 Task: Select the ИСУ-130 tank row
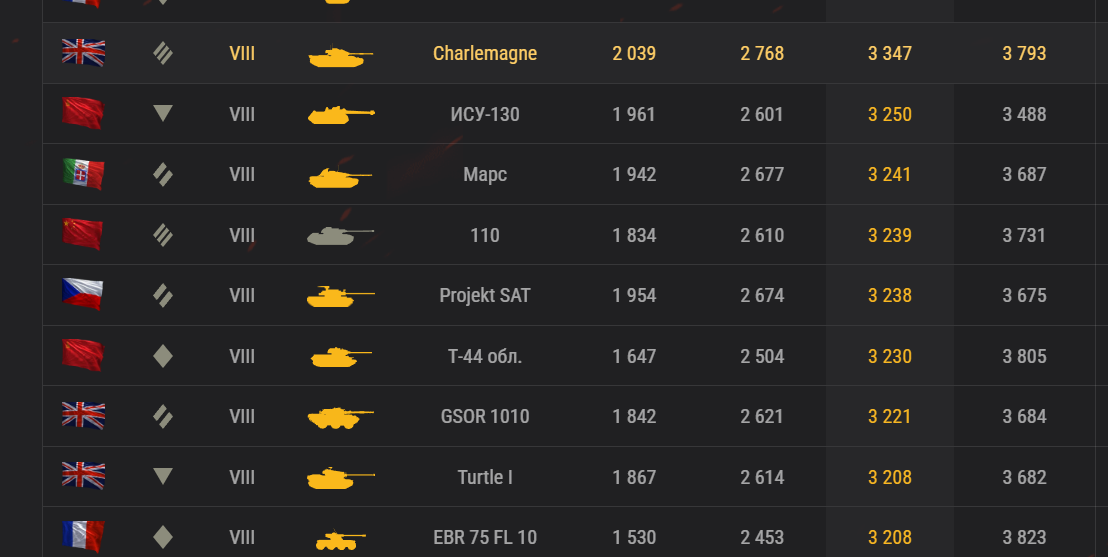pos(485,114)
